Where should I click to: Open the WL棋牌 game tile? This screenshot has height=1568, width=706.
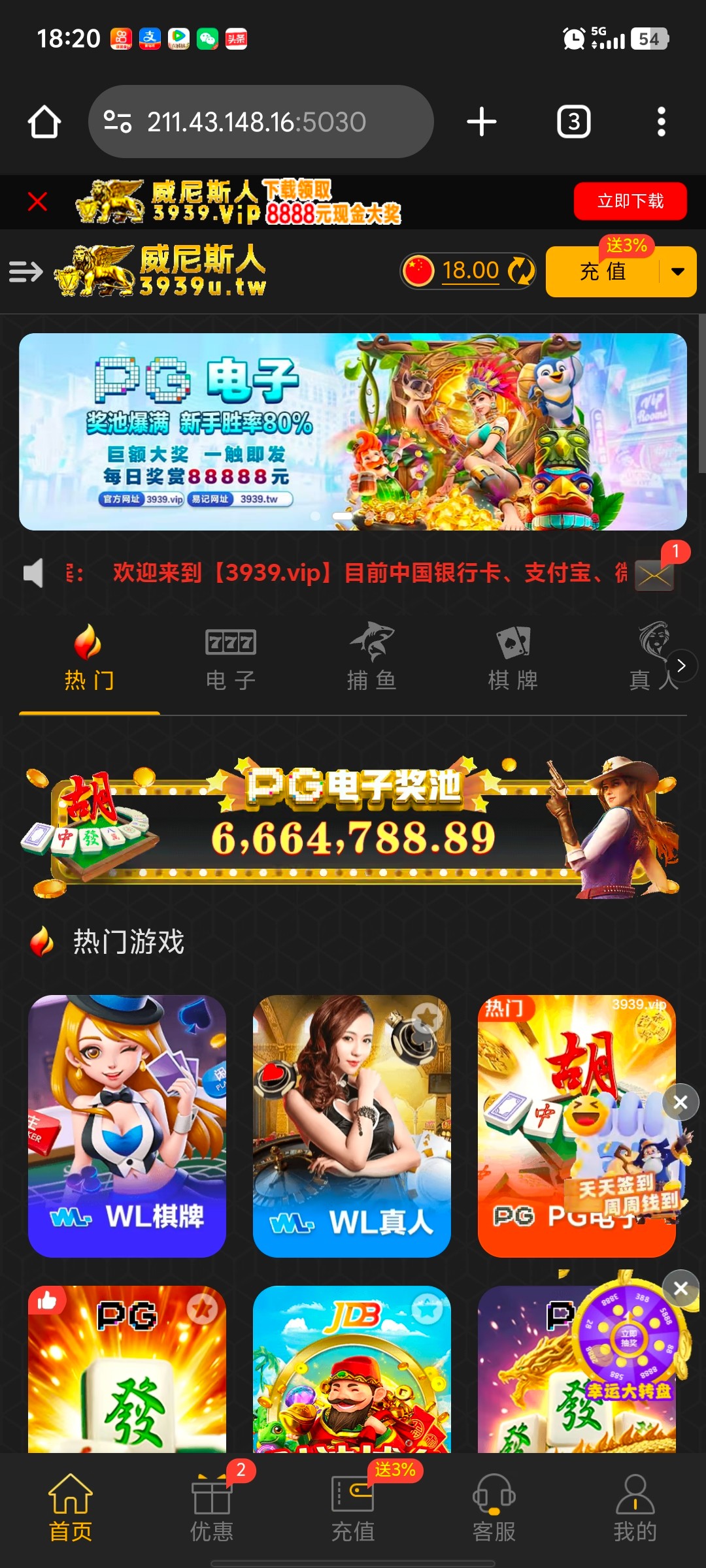127,1125
